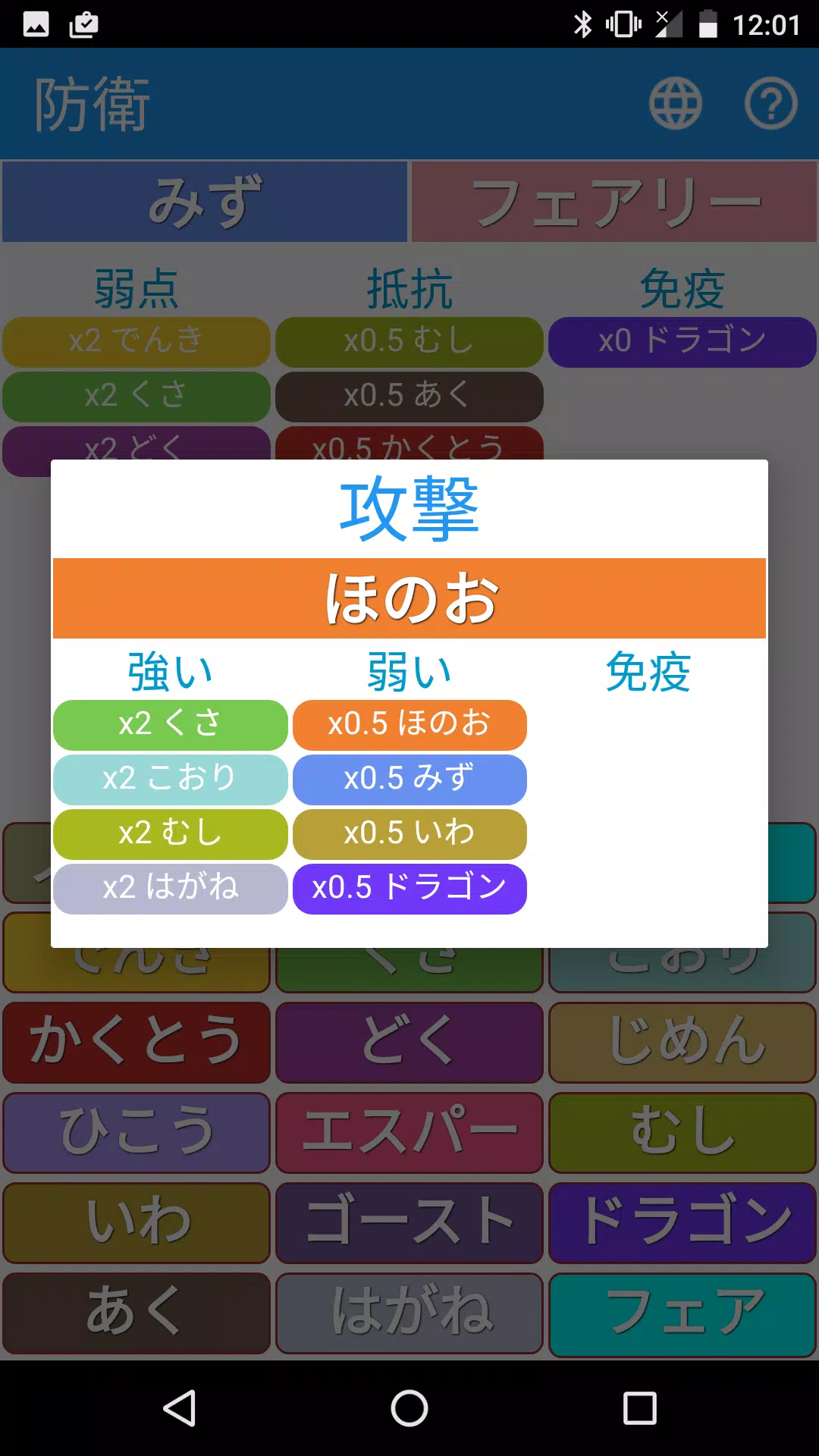This screenshot has height=1456, width=819.
Task: Tap the clipboard notification icon in status bar
Action: [83, 25]
